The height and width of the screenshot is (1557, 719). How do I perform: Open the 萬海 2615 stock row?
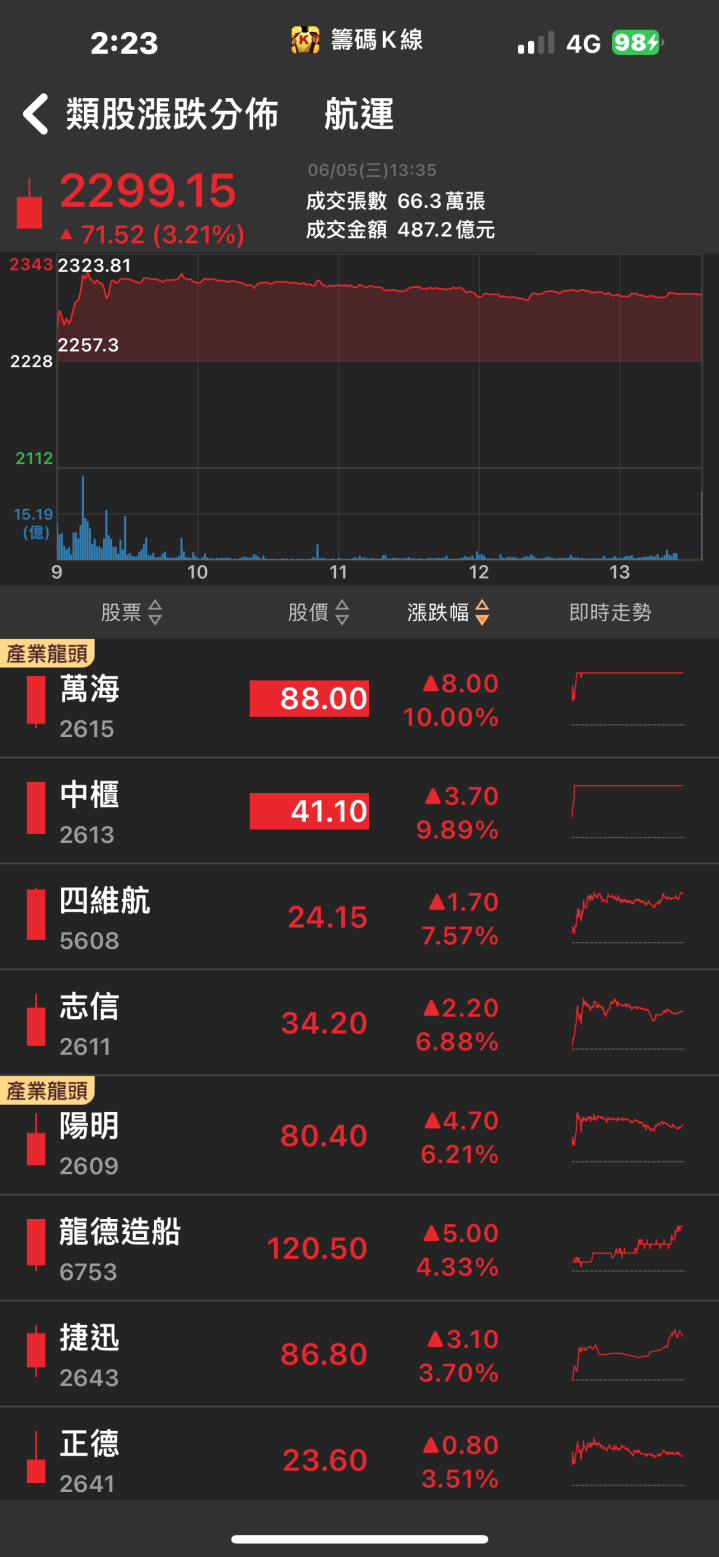pos(359,699)
